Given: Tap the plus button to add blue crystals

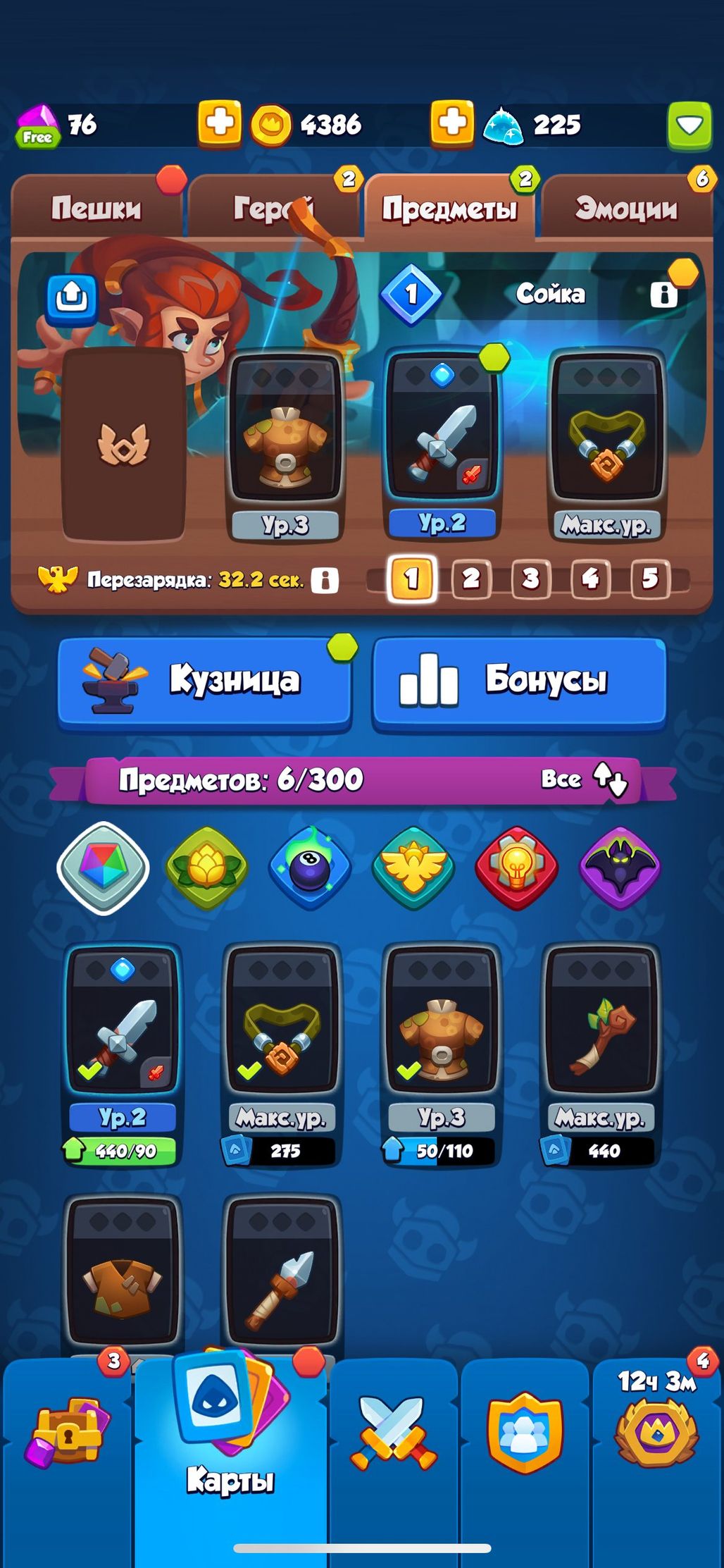Looking at the screenshot, I should 451,123.
